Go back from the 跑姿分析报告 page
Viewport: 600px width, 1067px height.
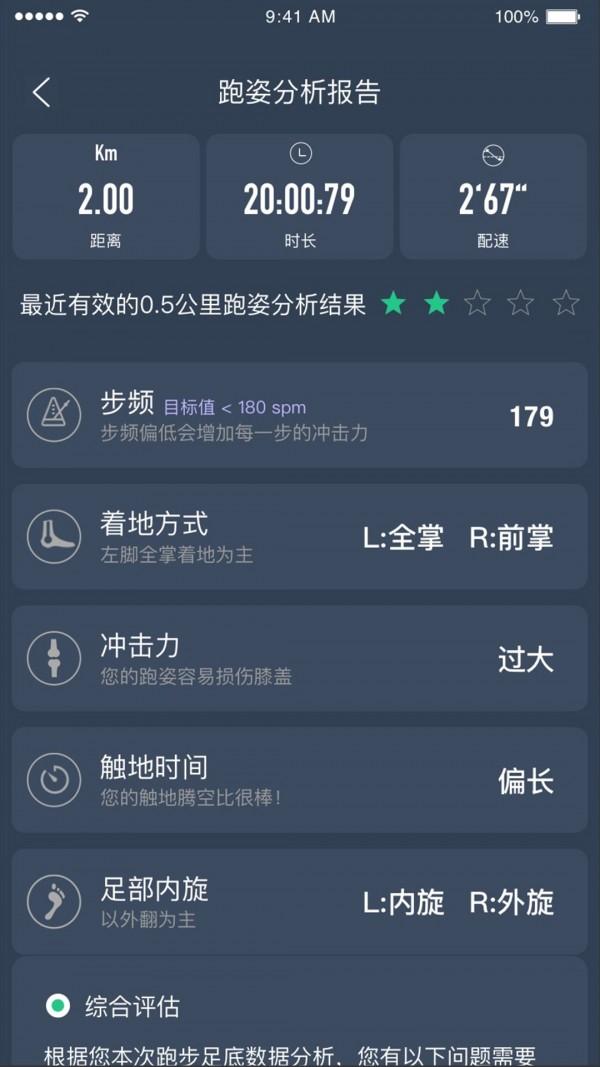(x=41, y=93)
